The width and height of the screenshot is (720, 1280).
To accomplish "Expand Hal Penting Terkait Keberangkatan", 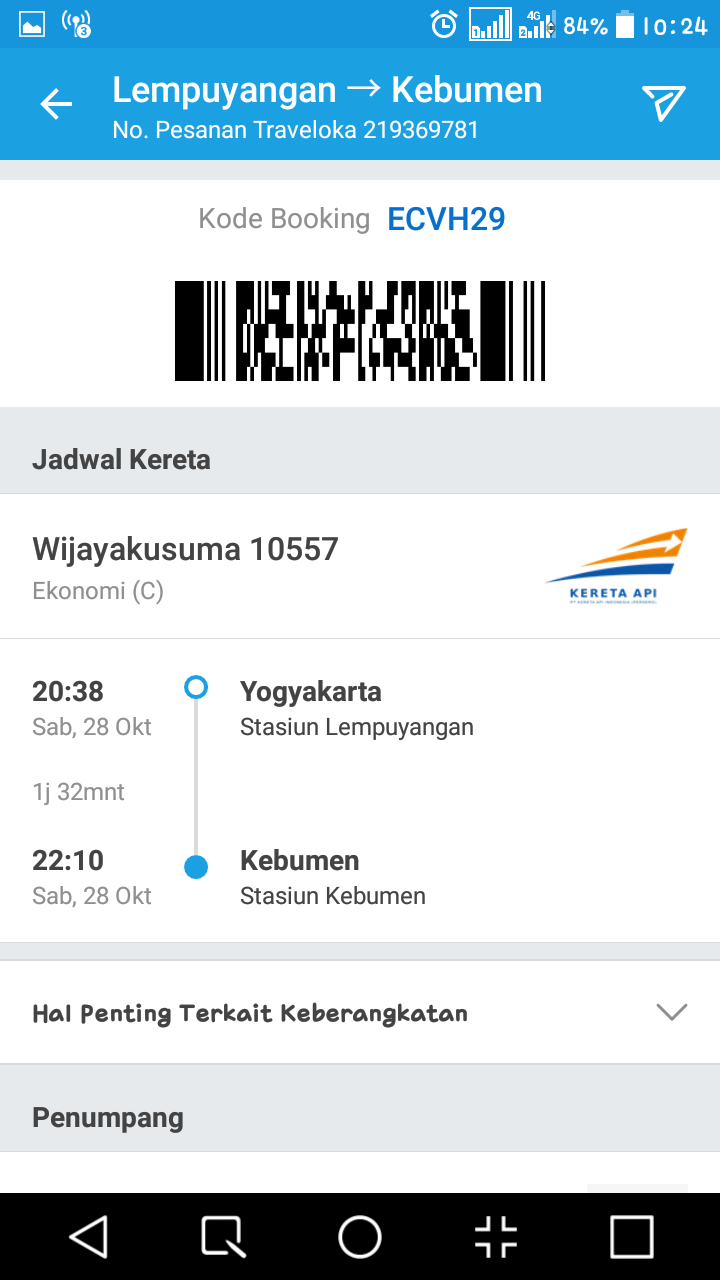I will point(671,1012).
